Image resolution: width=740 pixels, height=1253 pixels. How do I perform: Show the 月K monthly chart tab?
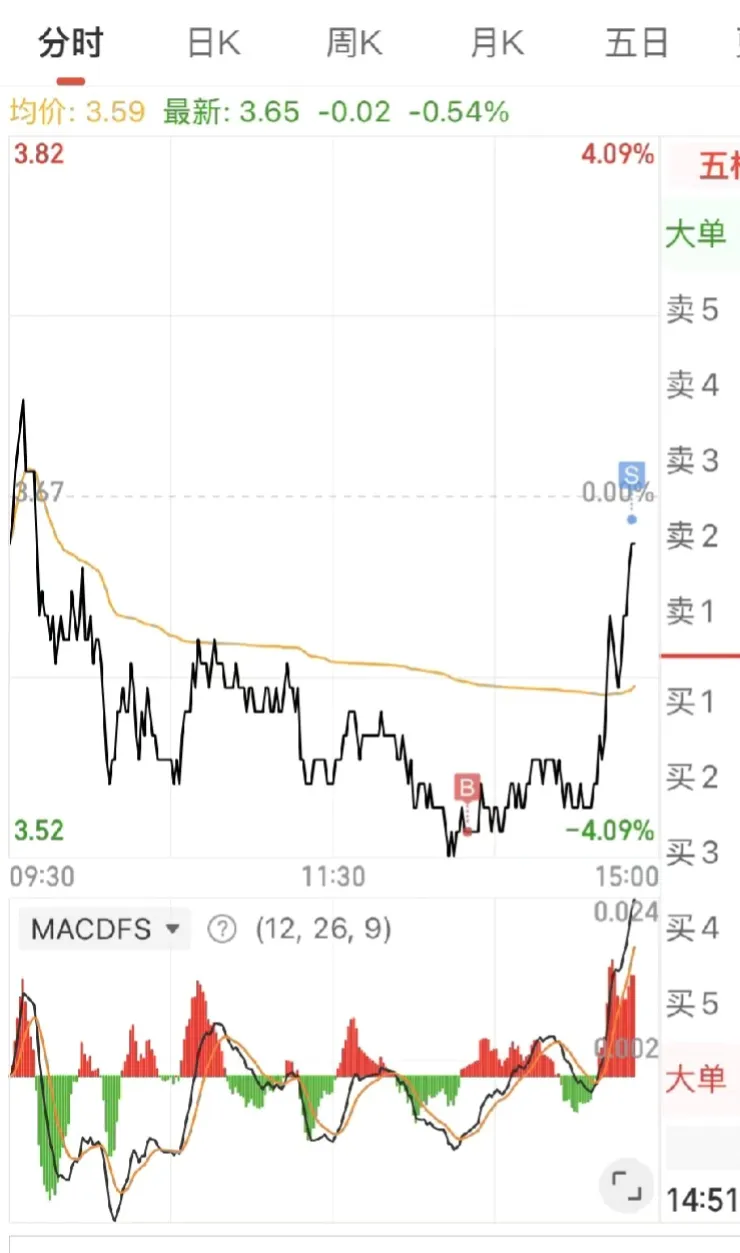click(497, 44)
